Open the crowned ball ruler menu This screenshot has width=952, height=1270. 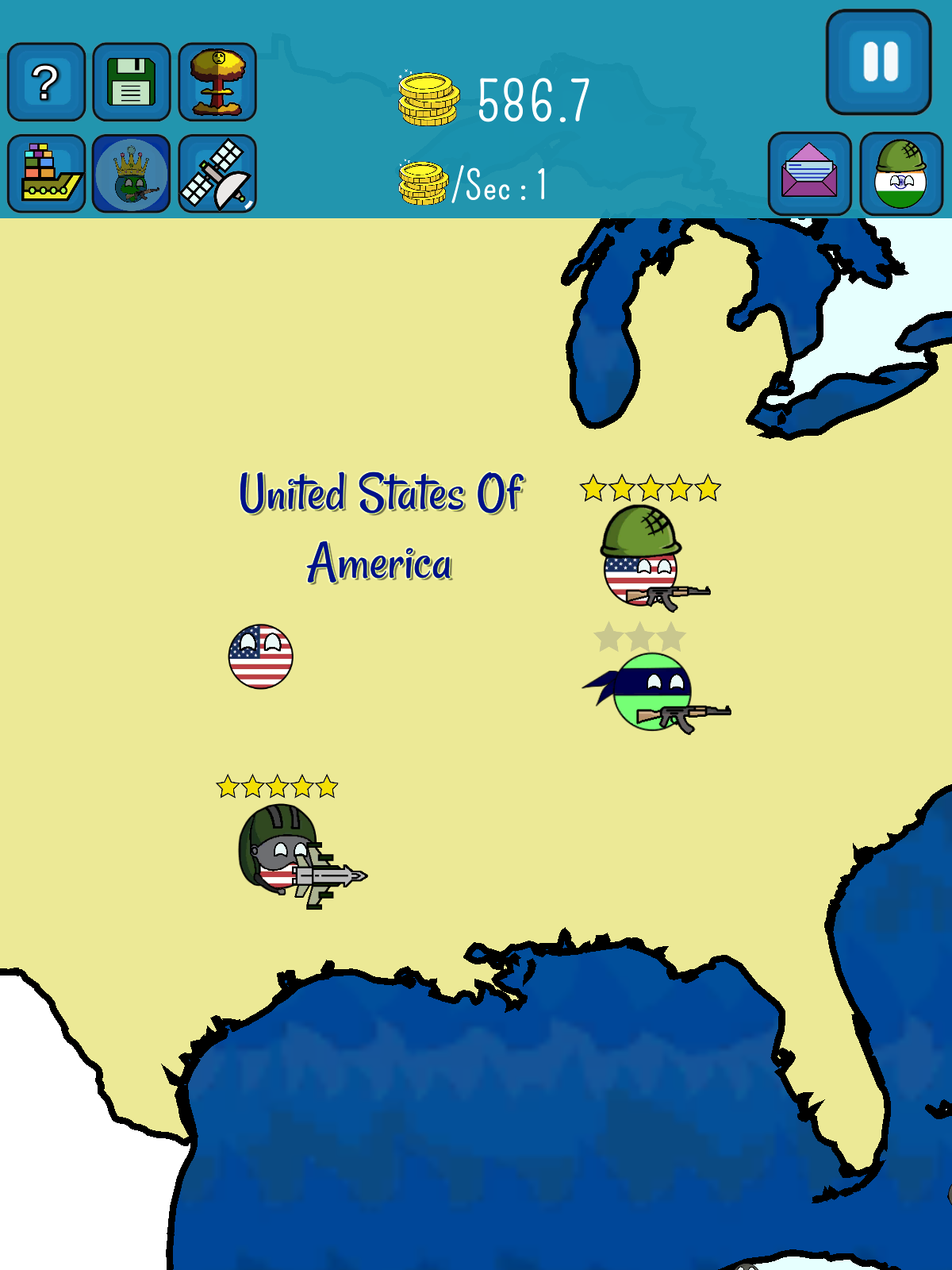[132, 173]
